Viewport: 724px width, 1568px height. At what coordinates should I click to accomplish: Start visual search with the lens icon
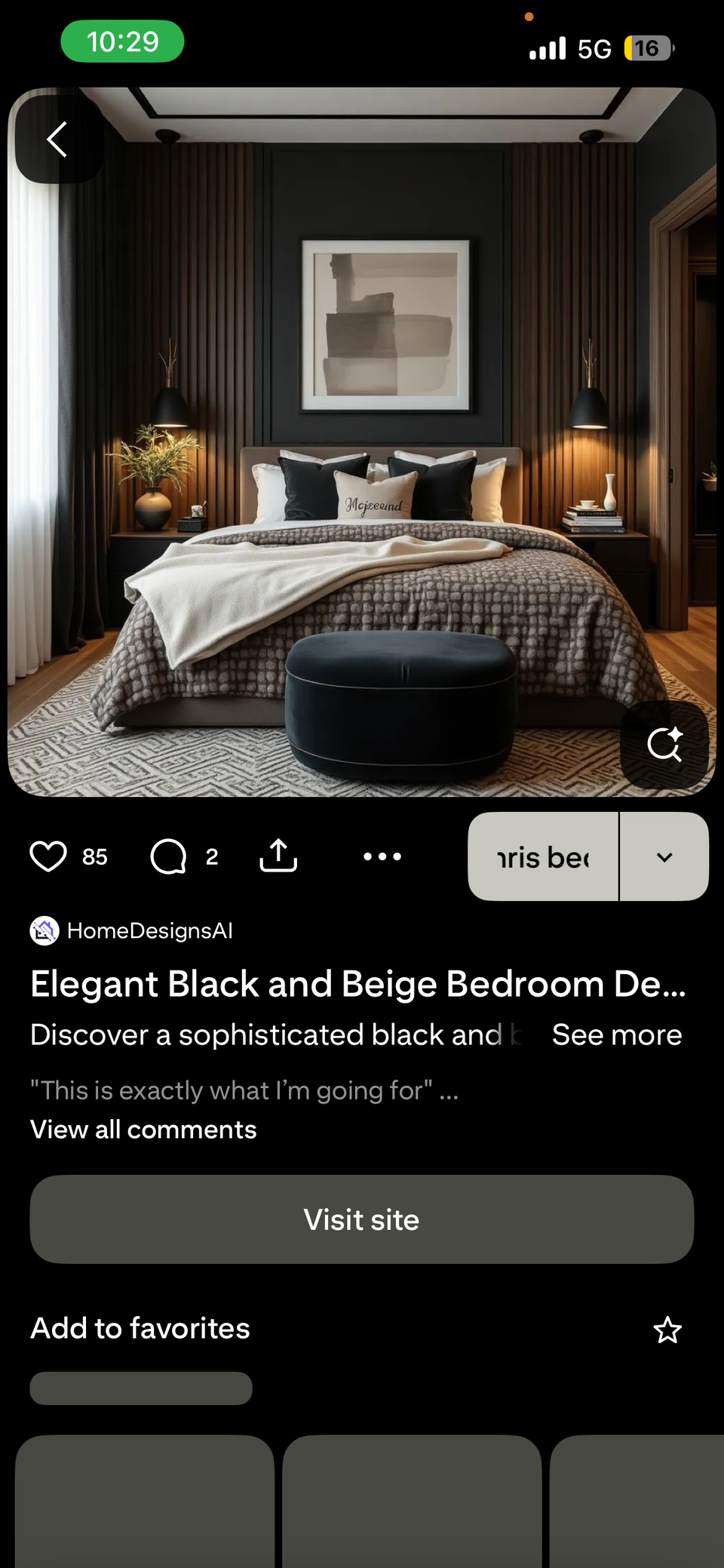[664, 745]
